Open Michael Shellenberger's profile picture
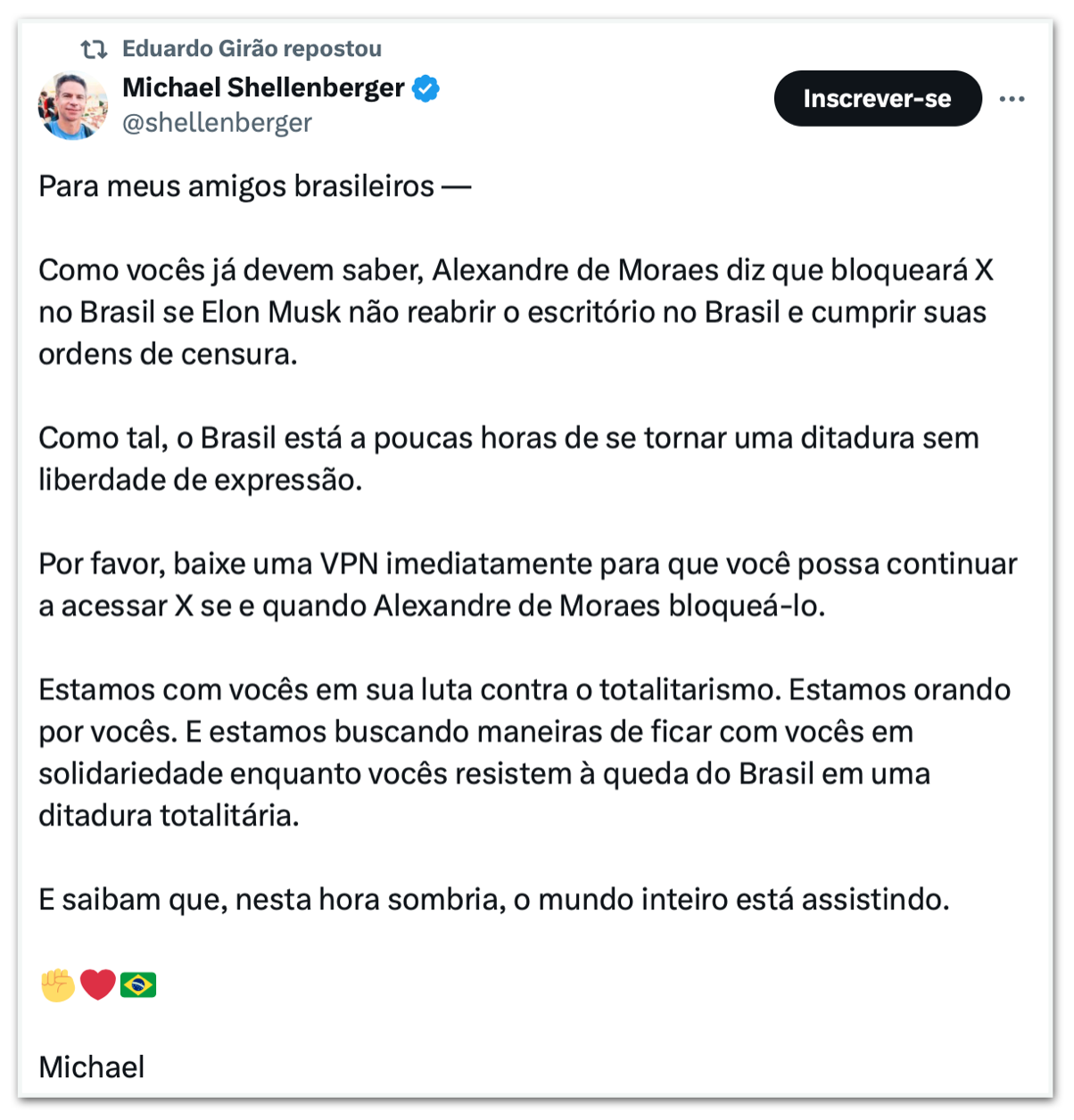This screenshot has width=1074, height=1120. tap(72, 105)
